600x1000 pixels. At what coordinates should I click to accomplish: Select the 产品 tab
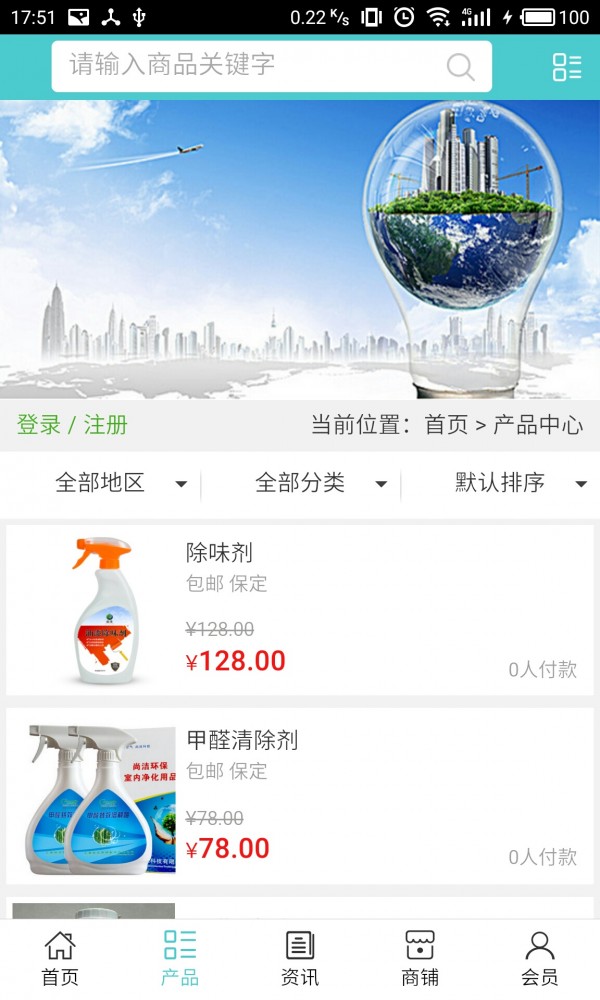pos(180,958)
